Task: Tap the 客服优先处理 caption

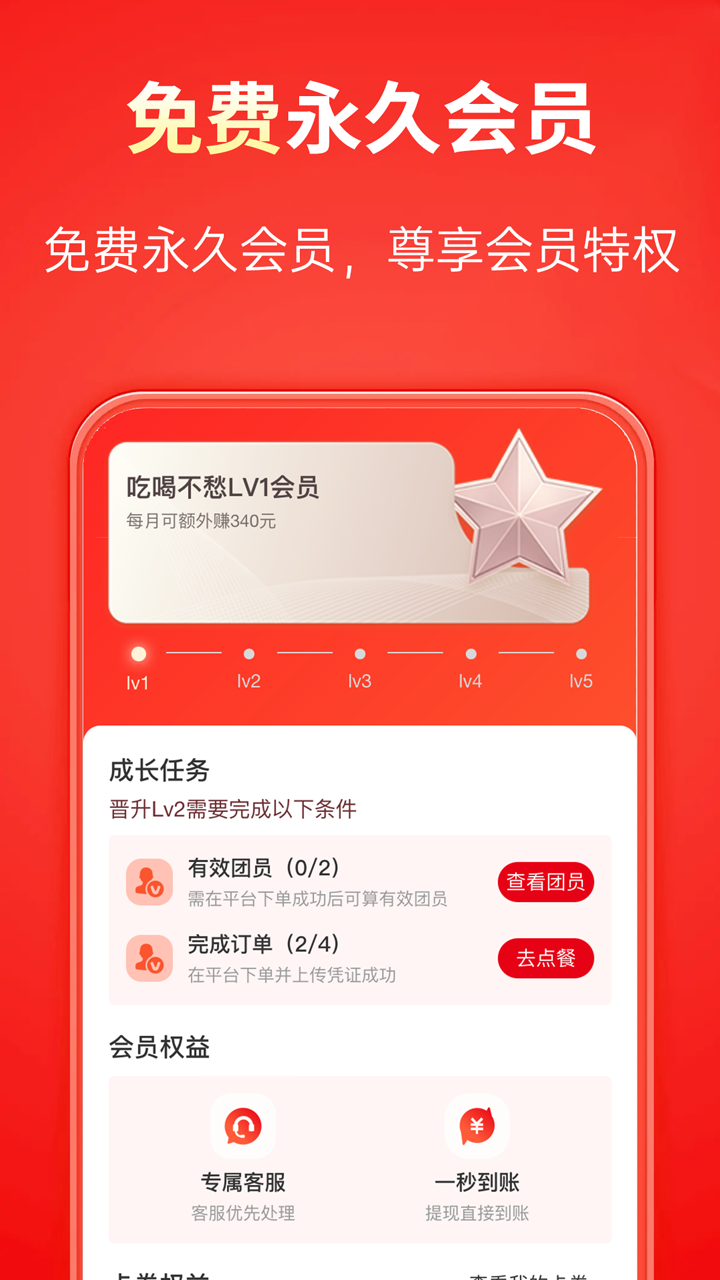Action: coord(240,1213)
